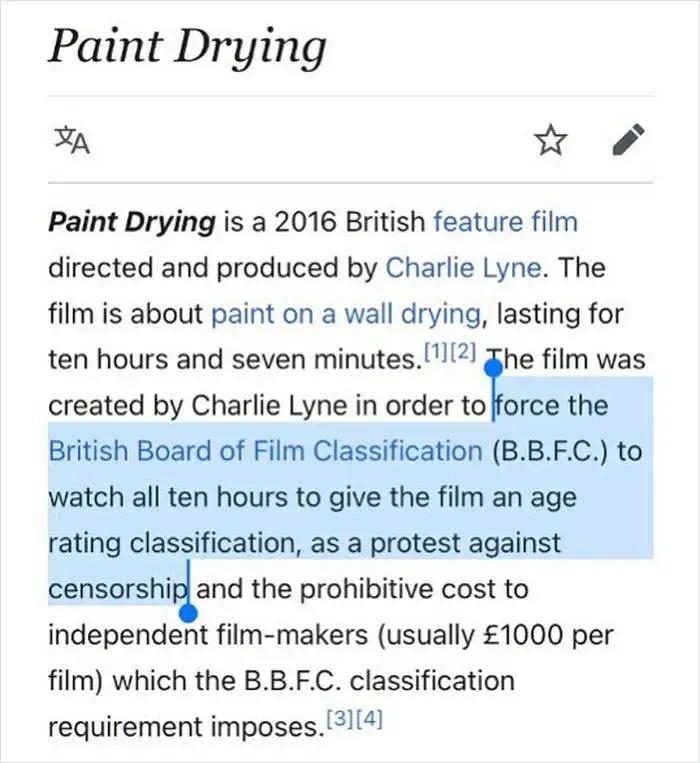Open British Board of Film Classification link
This screenshot has height=763, width=700.
[265, 451]
